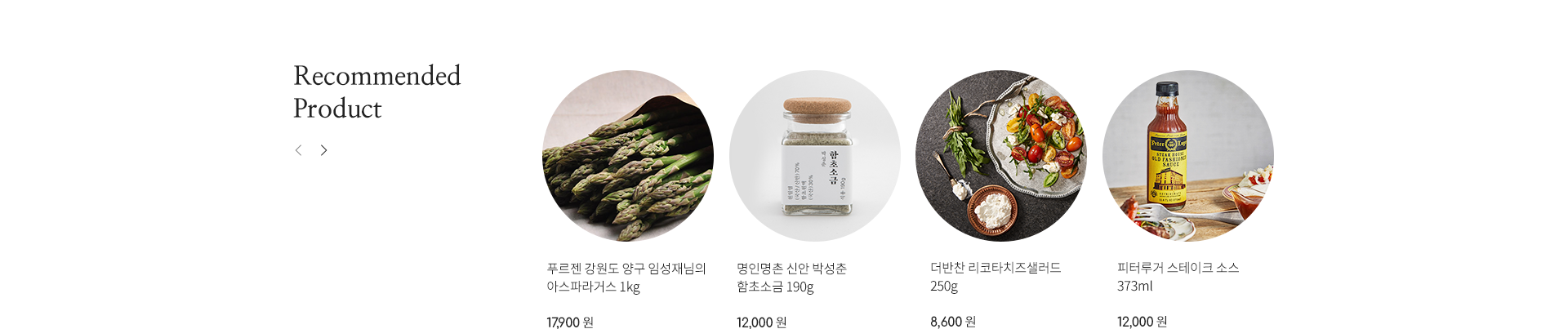1568x329 pixels.
Task: Show next recommended products
Action: click(324, 150)
